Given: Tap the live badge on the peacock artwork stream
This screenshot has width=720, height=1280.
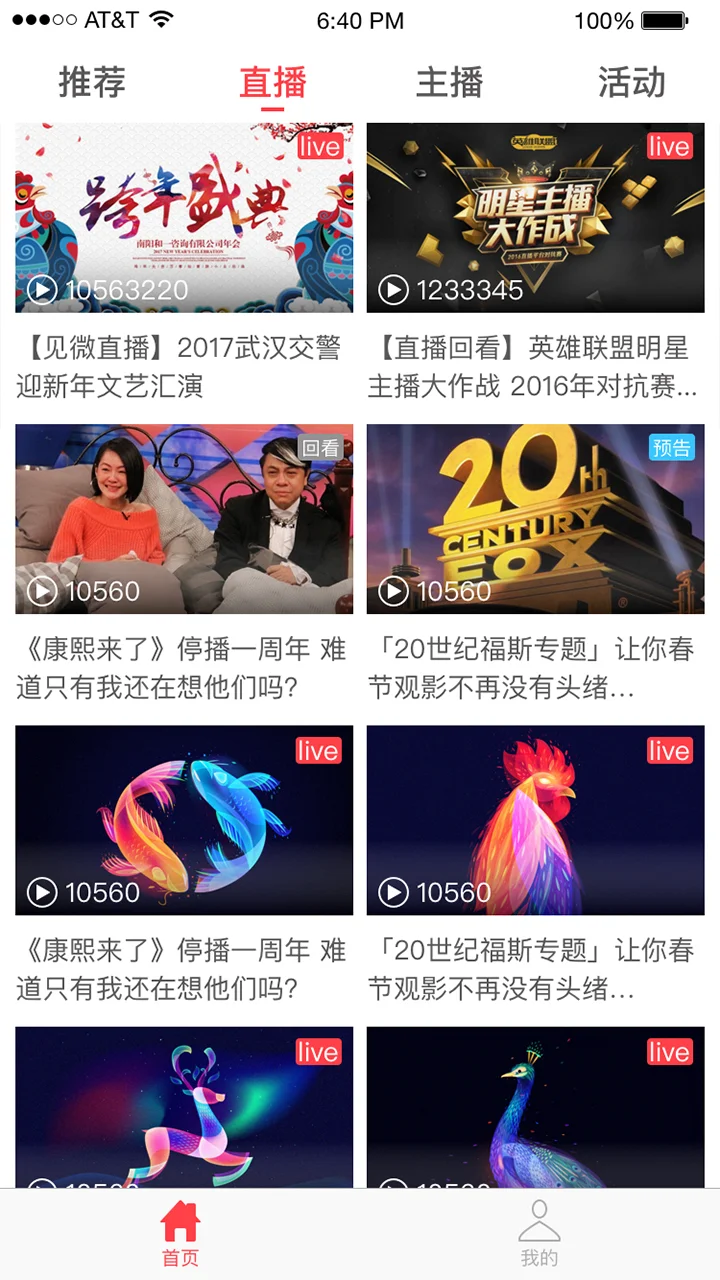Looking at the screenshot, I should (x=670, y=1051).
